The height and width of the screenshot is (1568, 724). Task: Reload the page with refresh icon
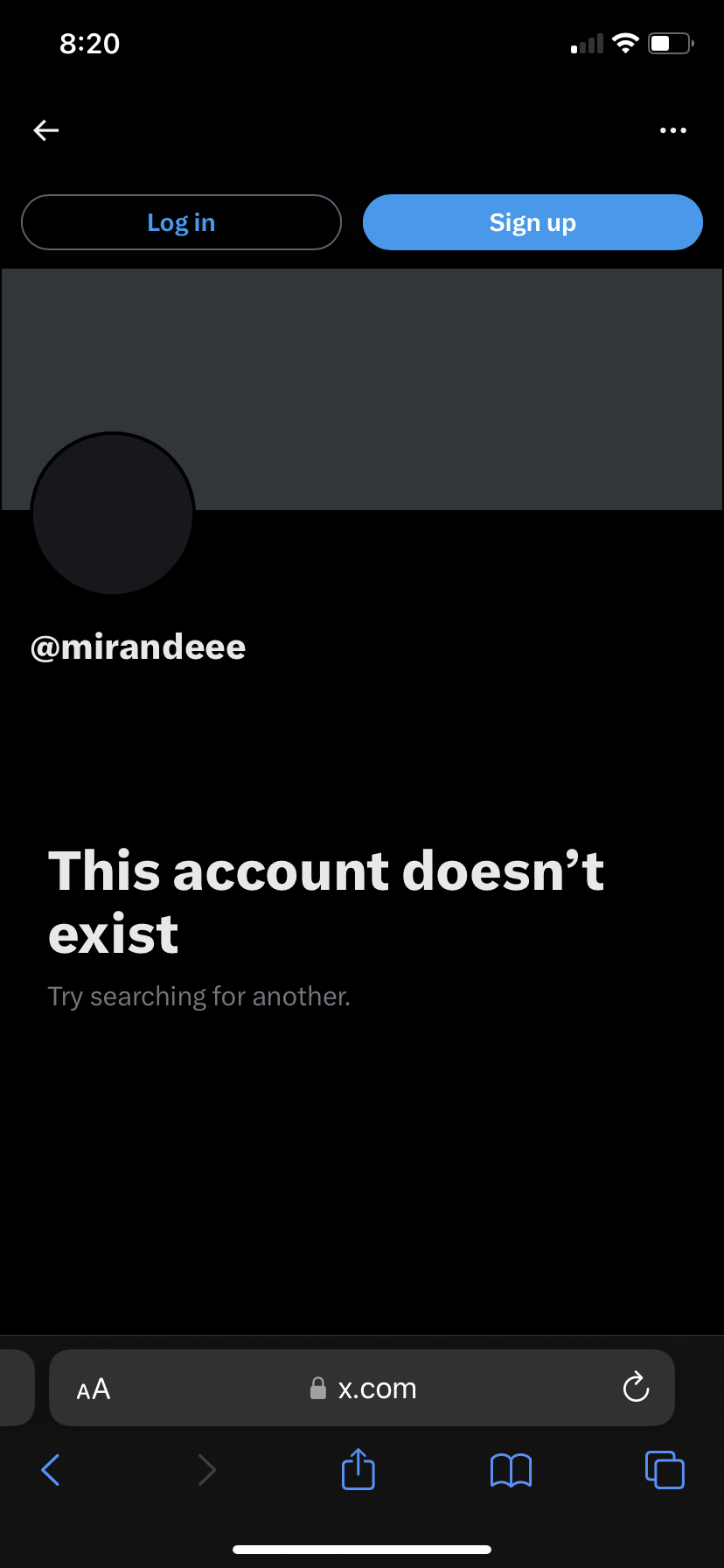coord(636,1387)
